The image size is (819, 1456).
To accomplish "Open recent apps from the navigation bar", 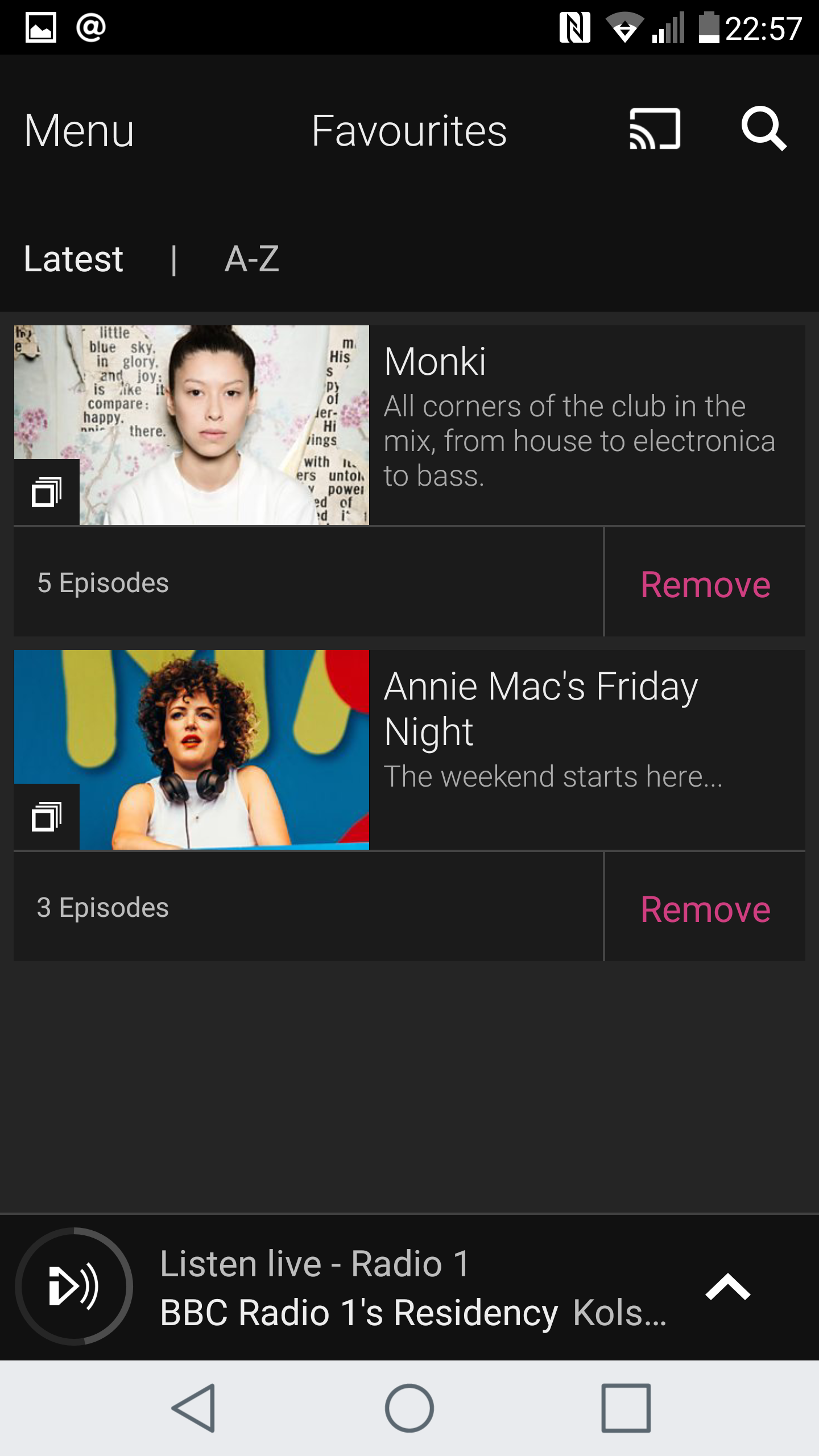I will [626, 1408].
